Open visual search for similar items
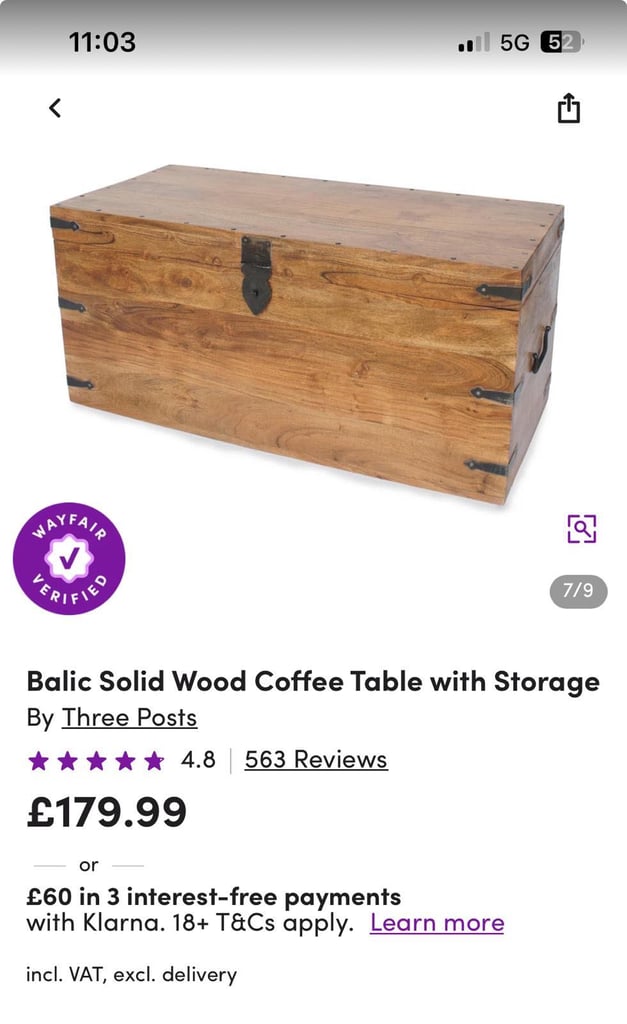The image size is (627, 1024). [581, 528]
